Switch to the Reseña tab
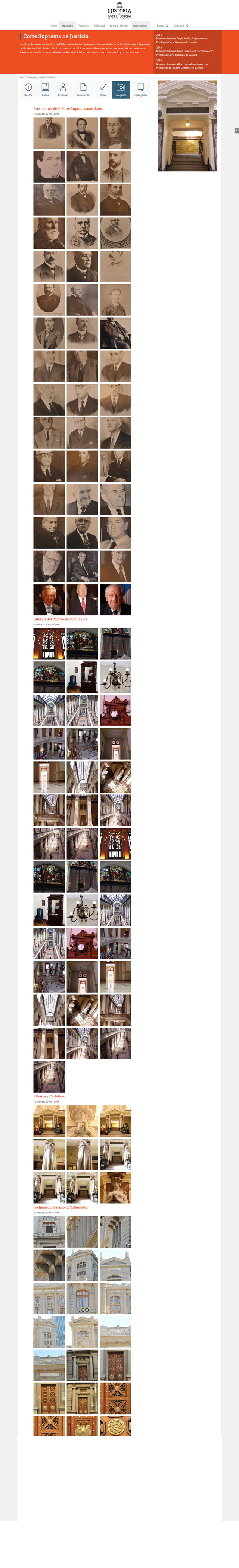Image resolution: width=239 pixels, height=1568 pixels. [29, 89]
